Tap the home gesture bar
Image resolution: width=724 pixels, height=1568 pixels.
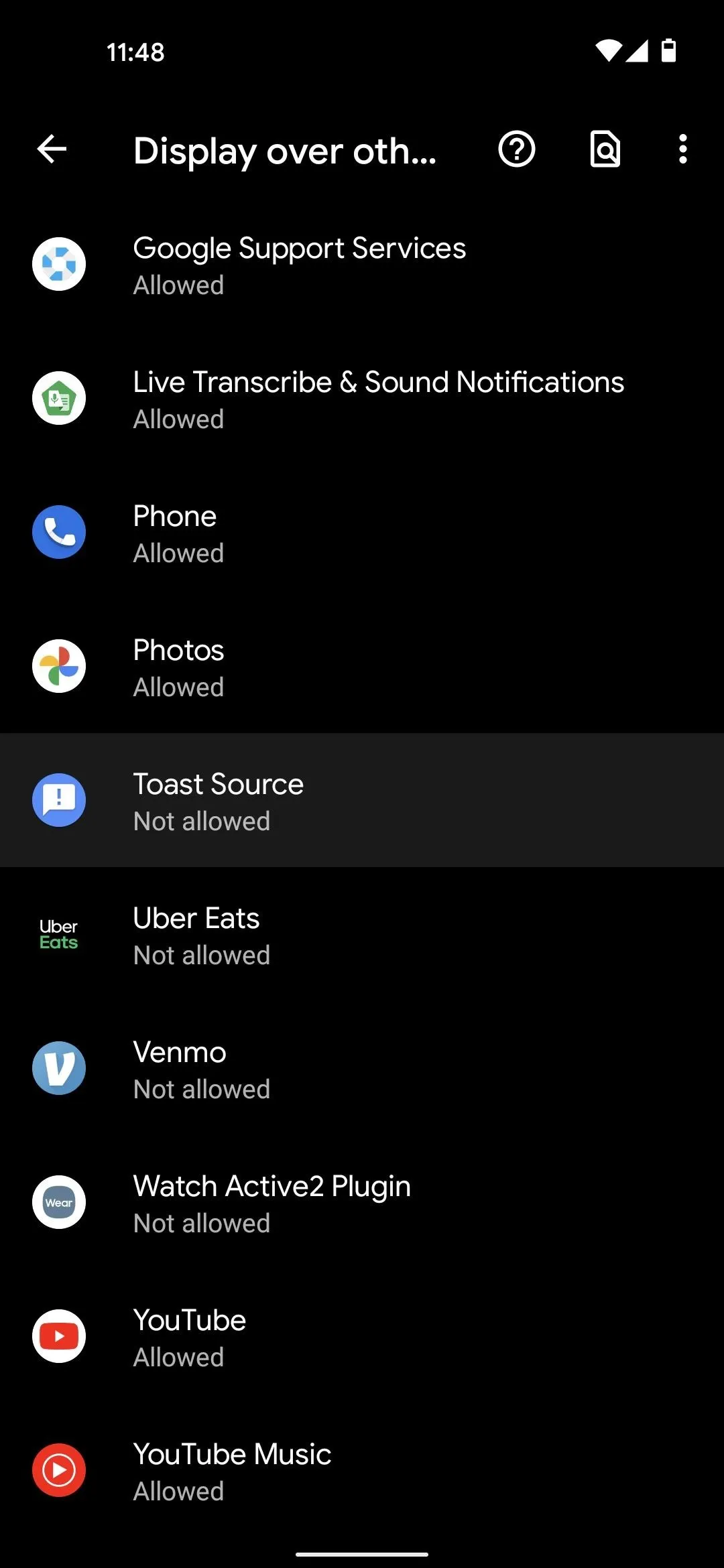click(x=362, y=1554)
